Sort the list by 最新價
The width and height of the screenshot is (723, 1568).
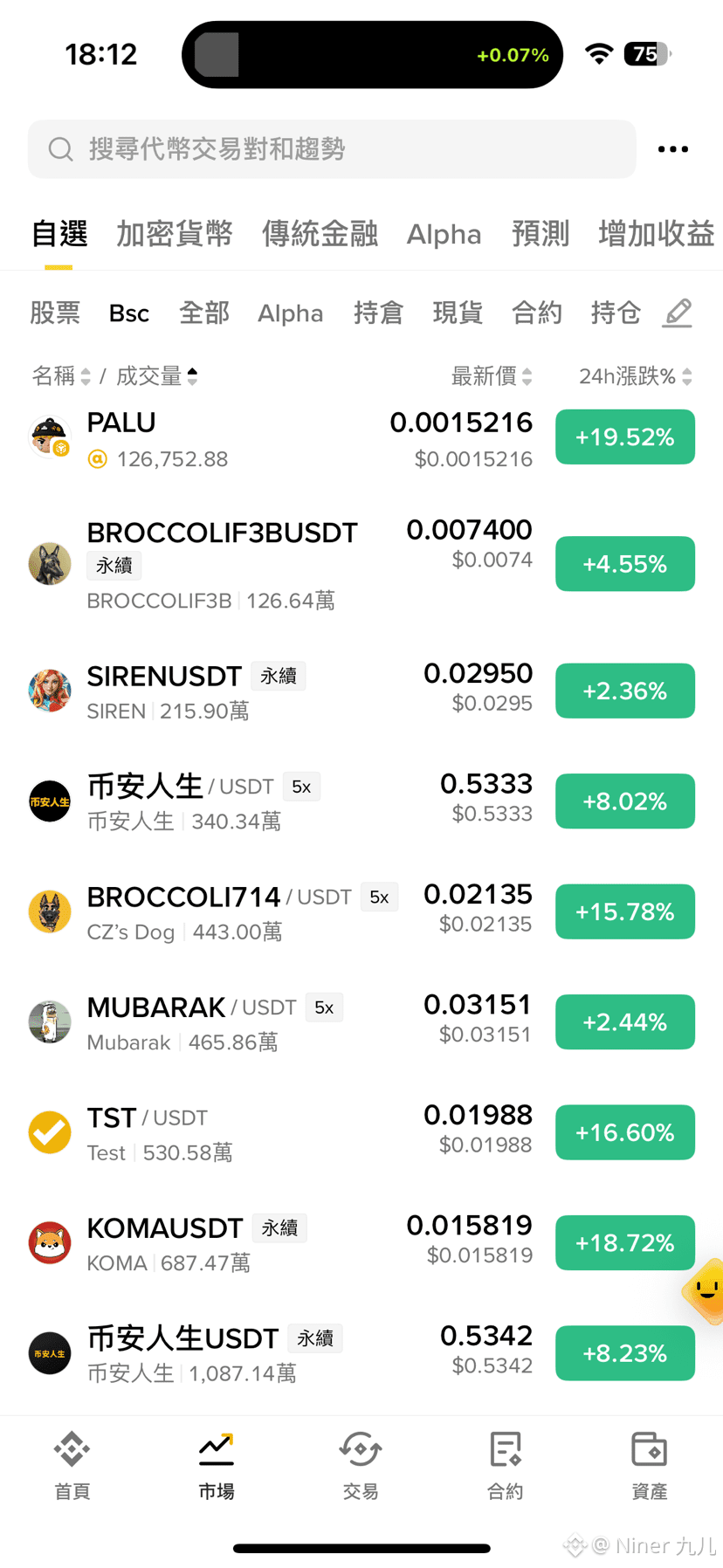(x=491, y=376)
